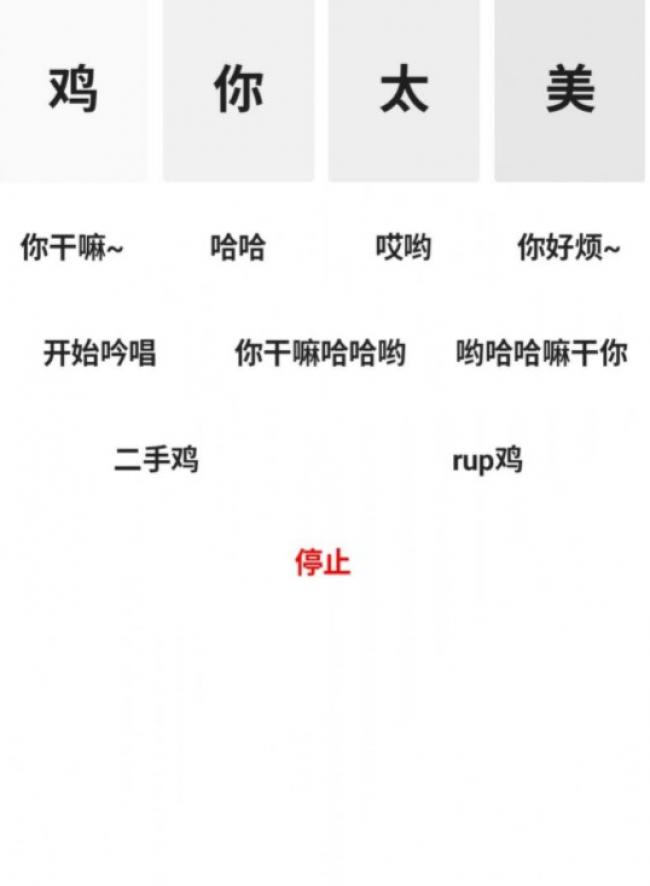Play 你干嘛哈哈哟
The image size is (650, 886).
(320, 353)
